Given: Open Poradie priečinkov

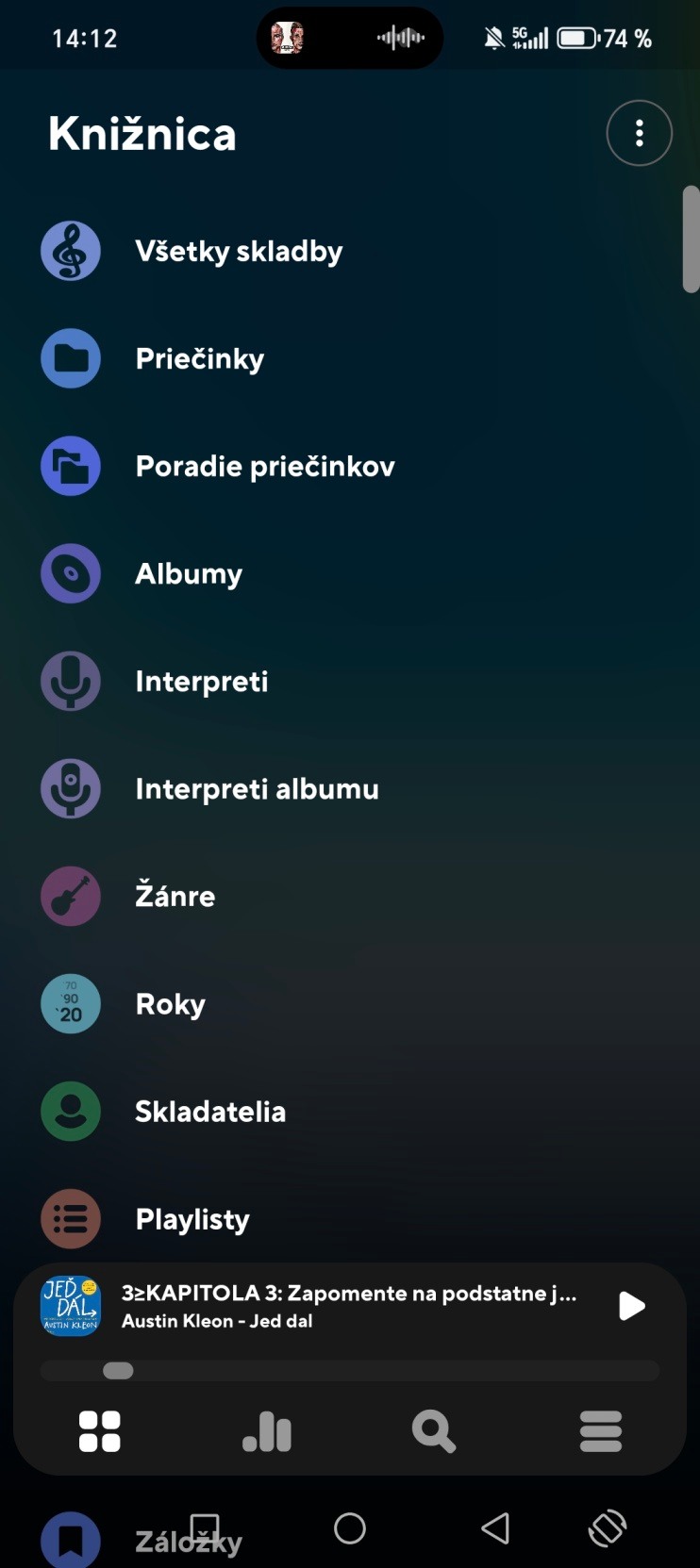Looking at the screenshot, I should coord(264,467).
